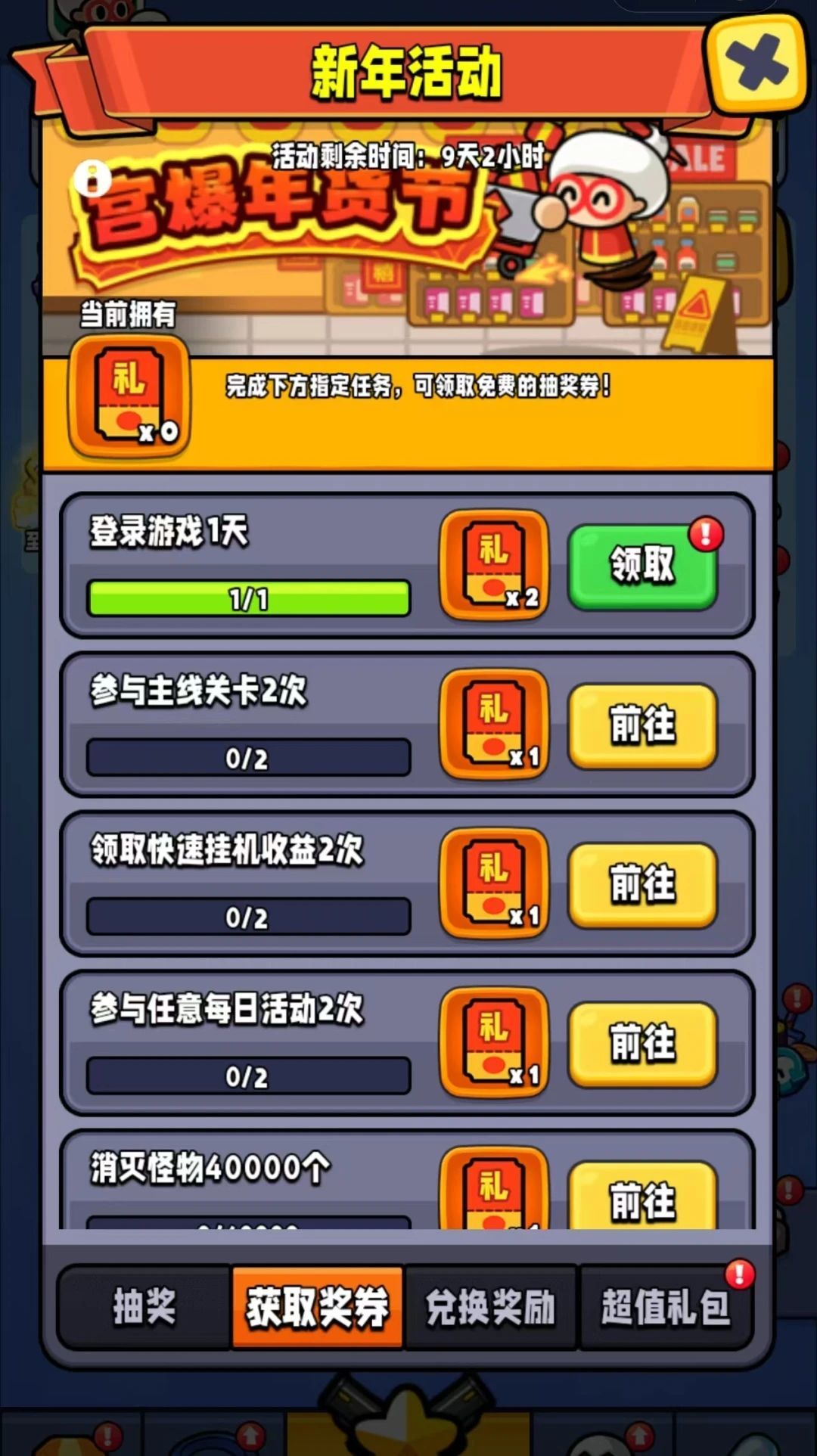Click the green 1/1 progress bar
The height and width of the screenshot is (1456, 817).
point(246,598)
